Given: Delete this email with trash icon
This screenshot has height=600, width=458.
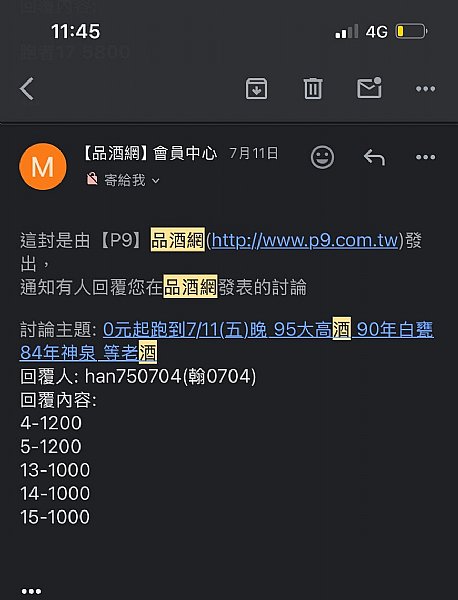Looking at the screenshot, I should (x=313, y=89).
